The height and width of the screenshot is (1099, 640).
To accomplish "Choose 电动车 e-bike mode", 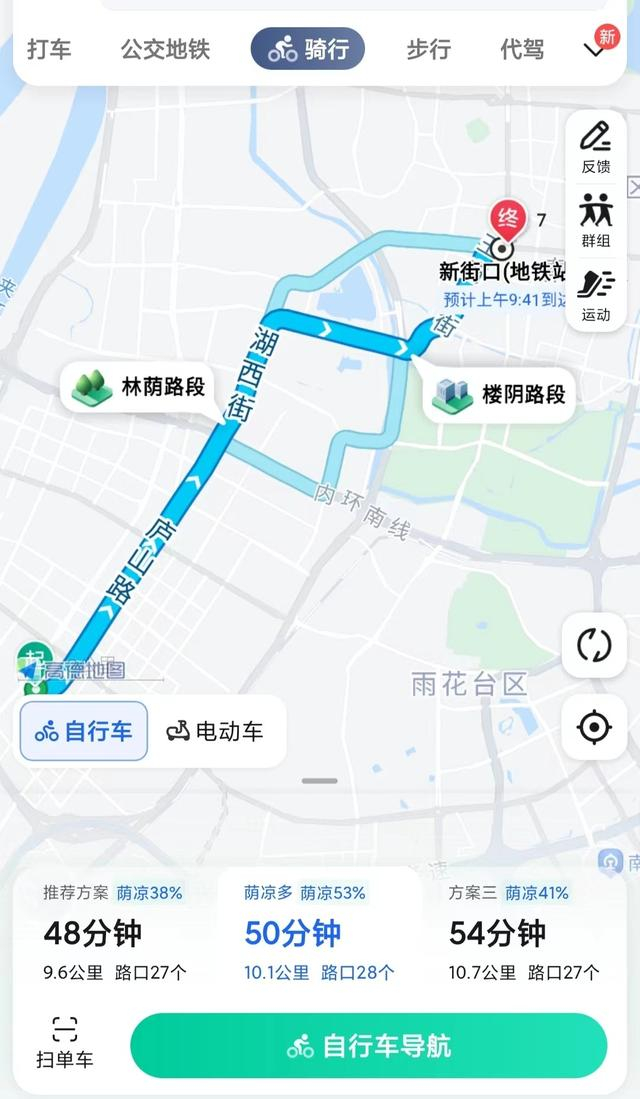I will 215,731.
